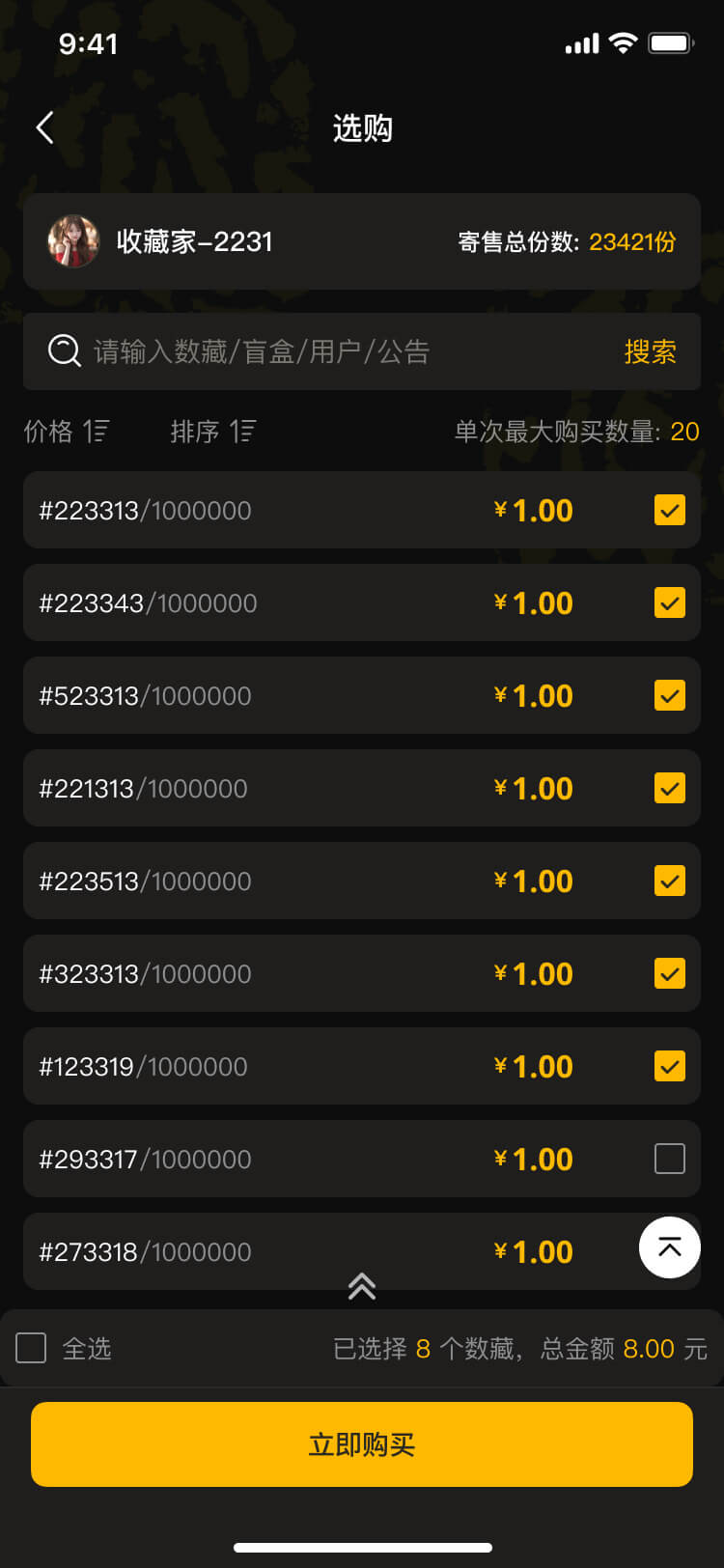Check the 全选 box
Image resolution: width=724 pixels, height=1568 pixels.
pyautogui.click(x=31, y=1348)
